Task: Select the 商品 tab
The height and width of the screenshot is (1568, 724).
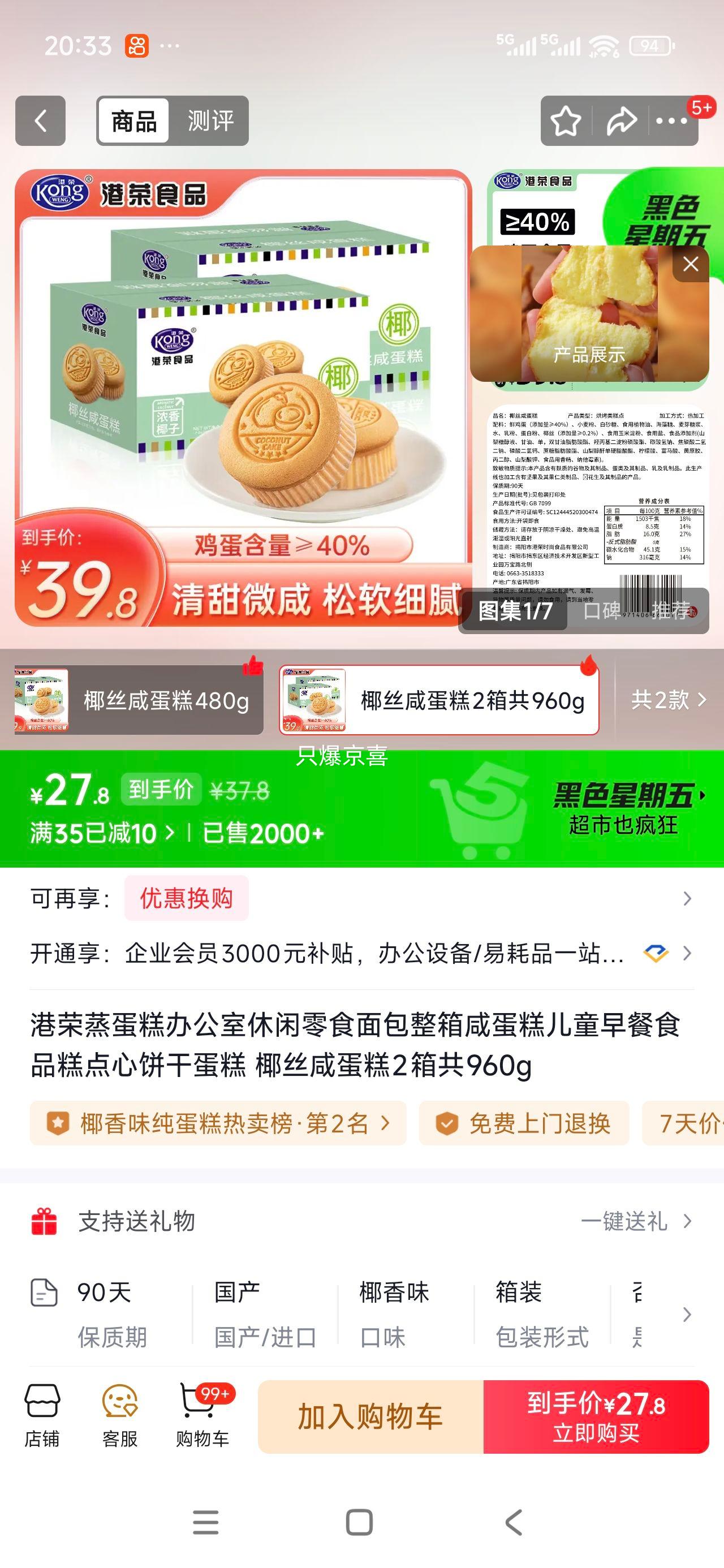Action: click(x=133, y=121)
